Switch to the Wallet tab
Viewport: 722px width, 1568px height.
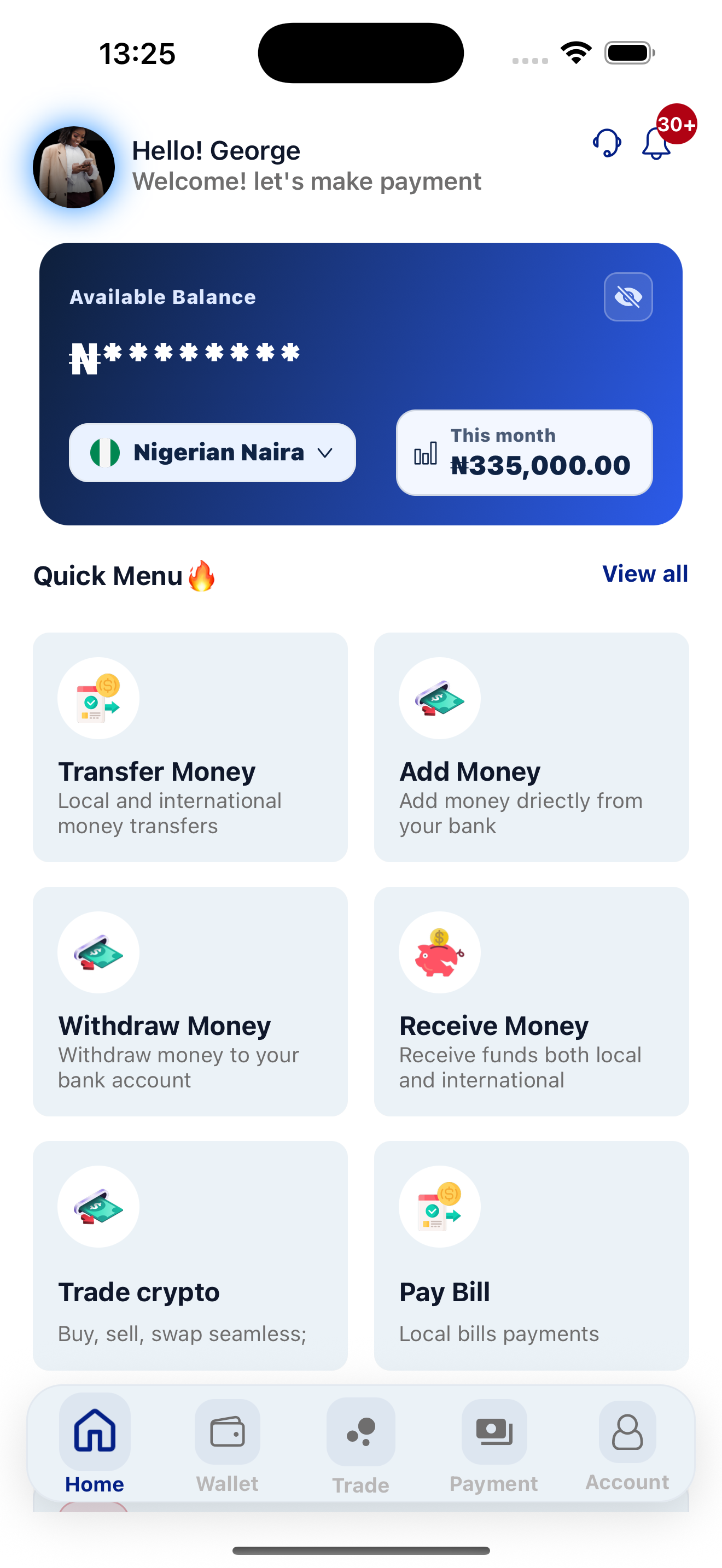pyautogui.click(x=227, y=1446)
